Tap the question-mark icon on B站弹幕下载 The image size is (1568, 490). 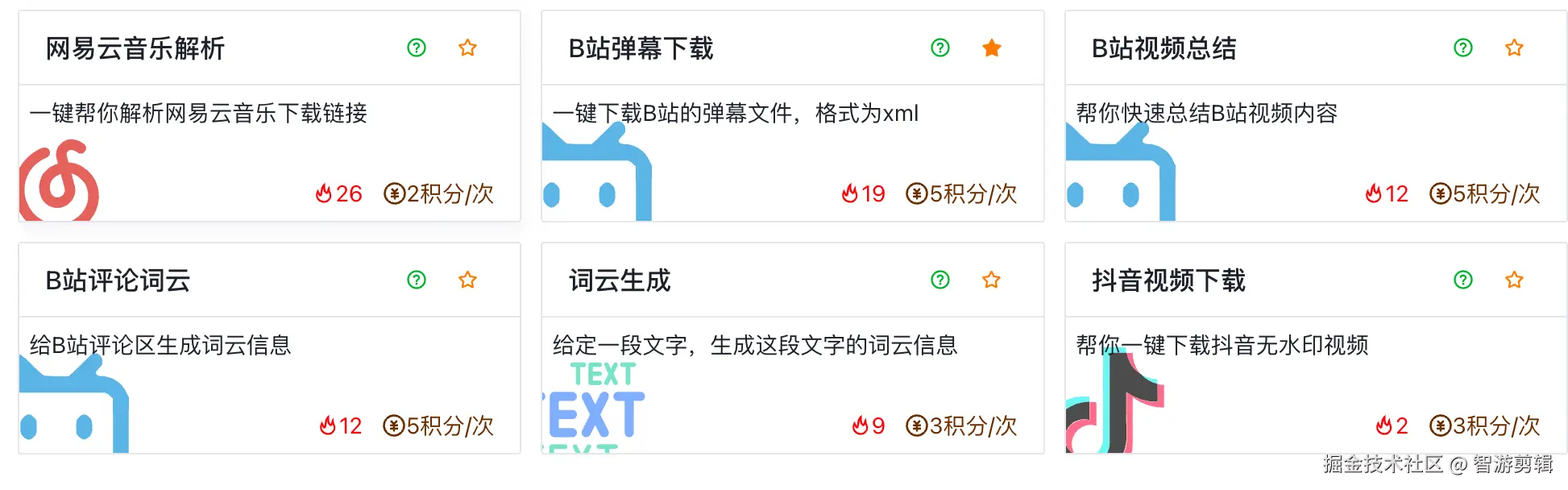(x=940, y=48)
